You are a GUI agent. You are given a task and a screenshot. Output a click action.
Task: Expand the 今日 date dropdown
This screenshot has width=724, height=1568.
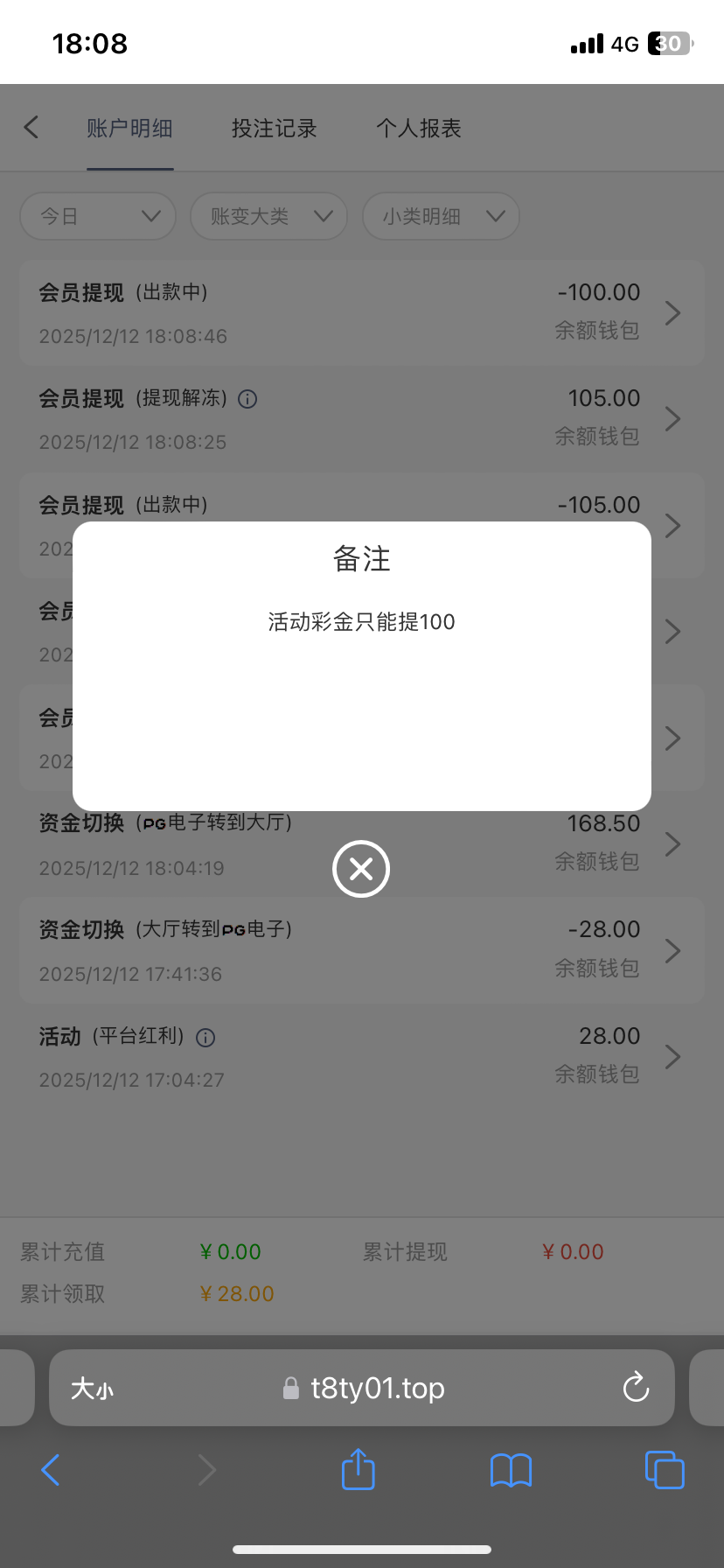coord(98,216)
